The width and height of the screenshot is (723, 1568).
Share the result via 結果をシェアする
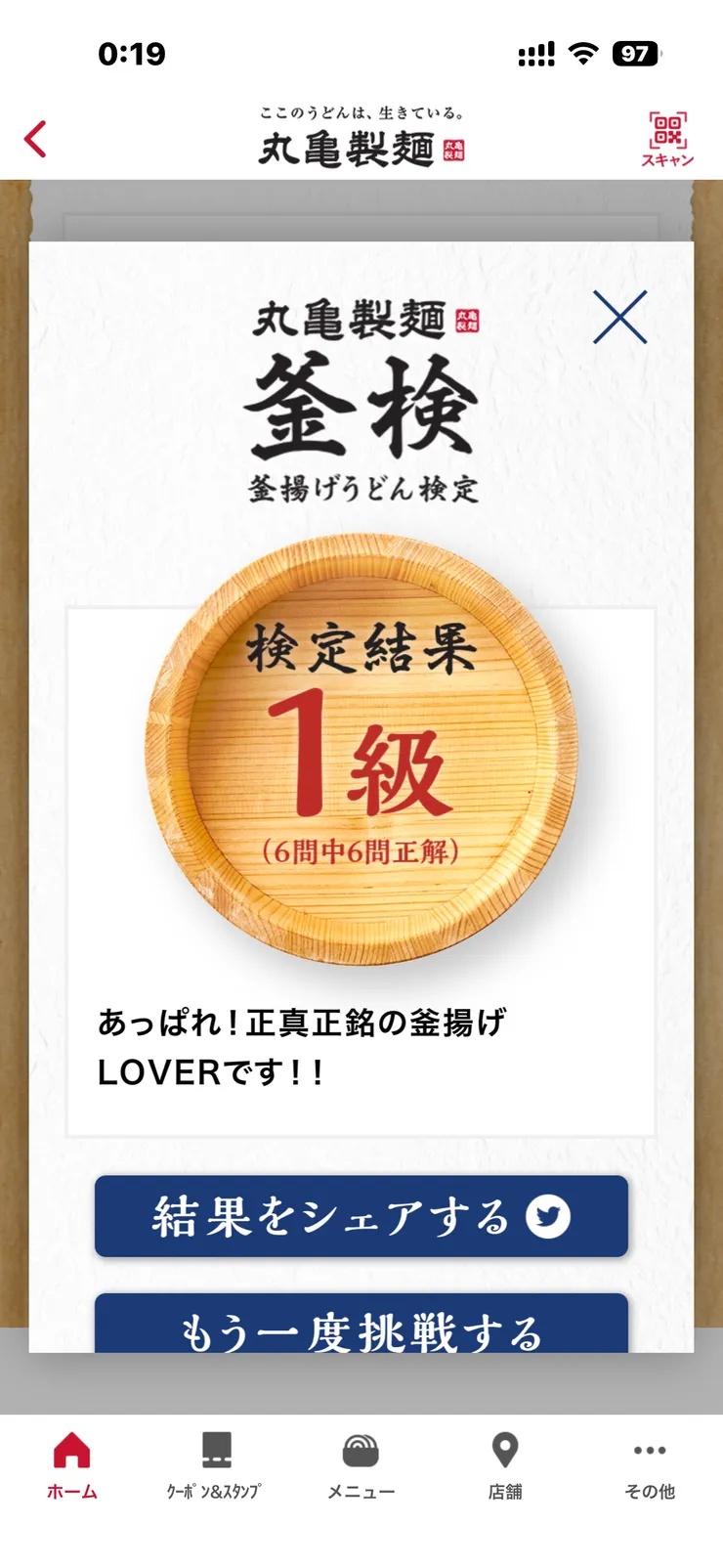361,1216
